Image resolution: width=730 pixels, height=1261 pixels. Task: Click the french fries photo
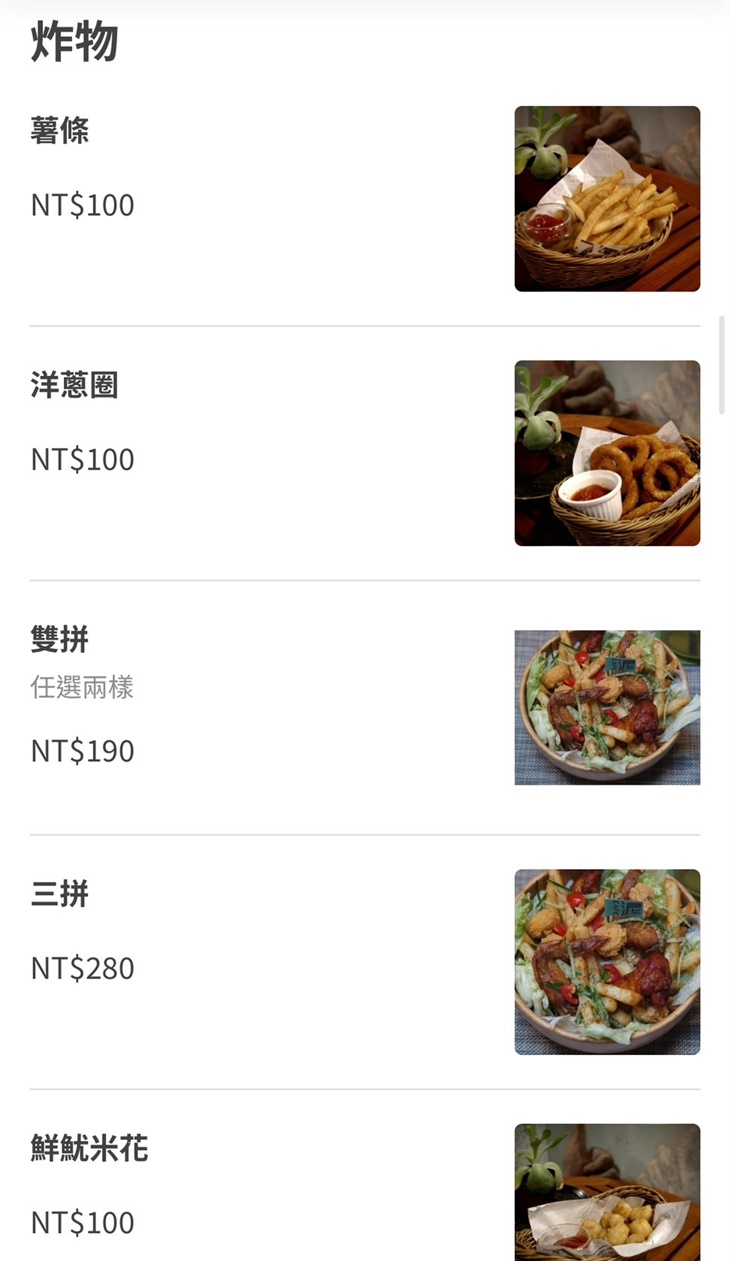tap(606, 198)
